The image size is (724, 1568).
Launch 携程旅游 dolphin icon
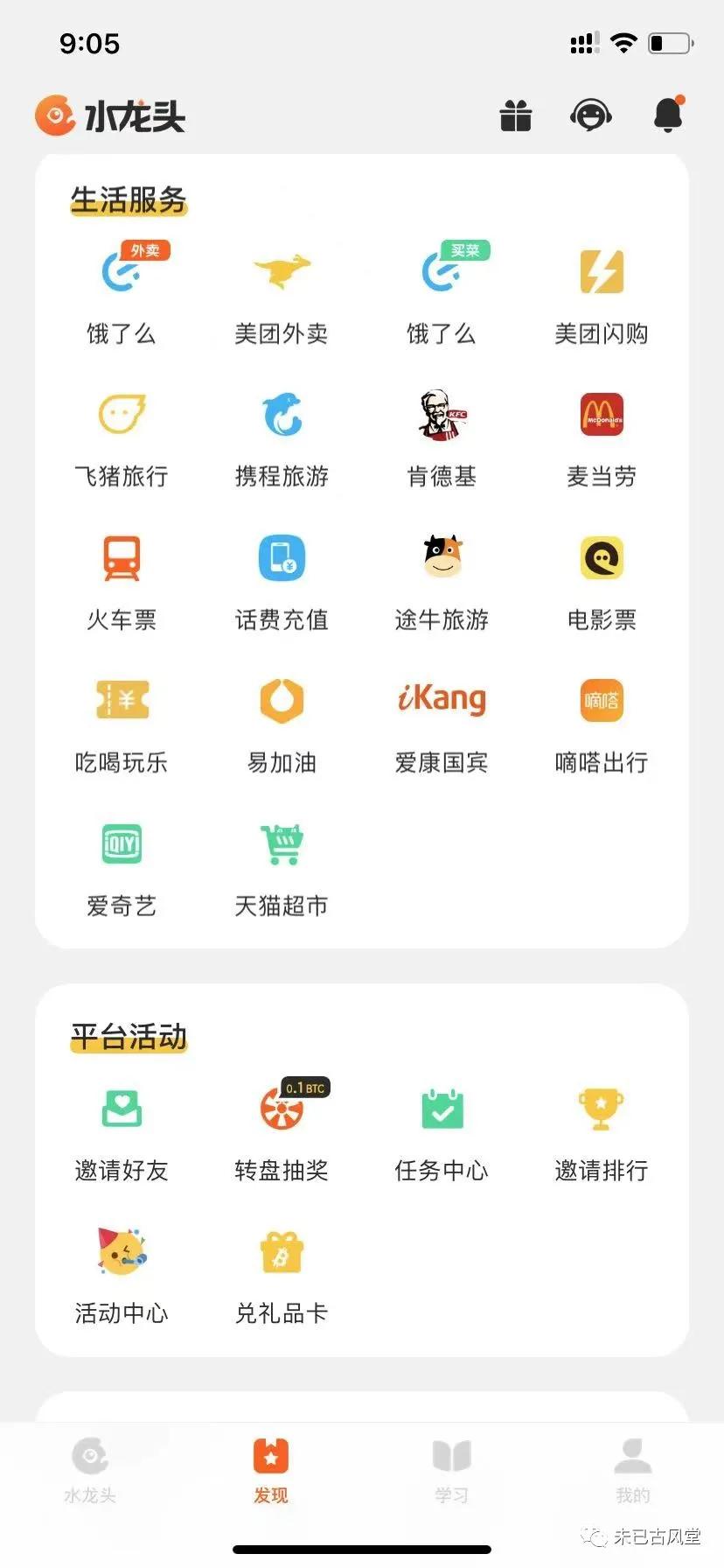281,416
